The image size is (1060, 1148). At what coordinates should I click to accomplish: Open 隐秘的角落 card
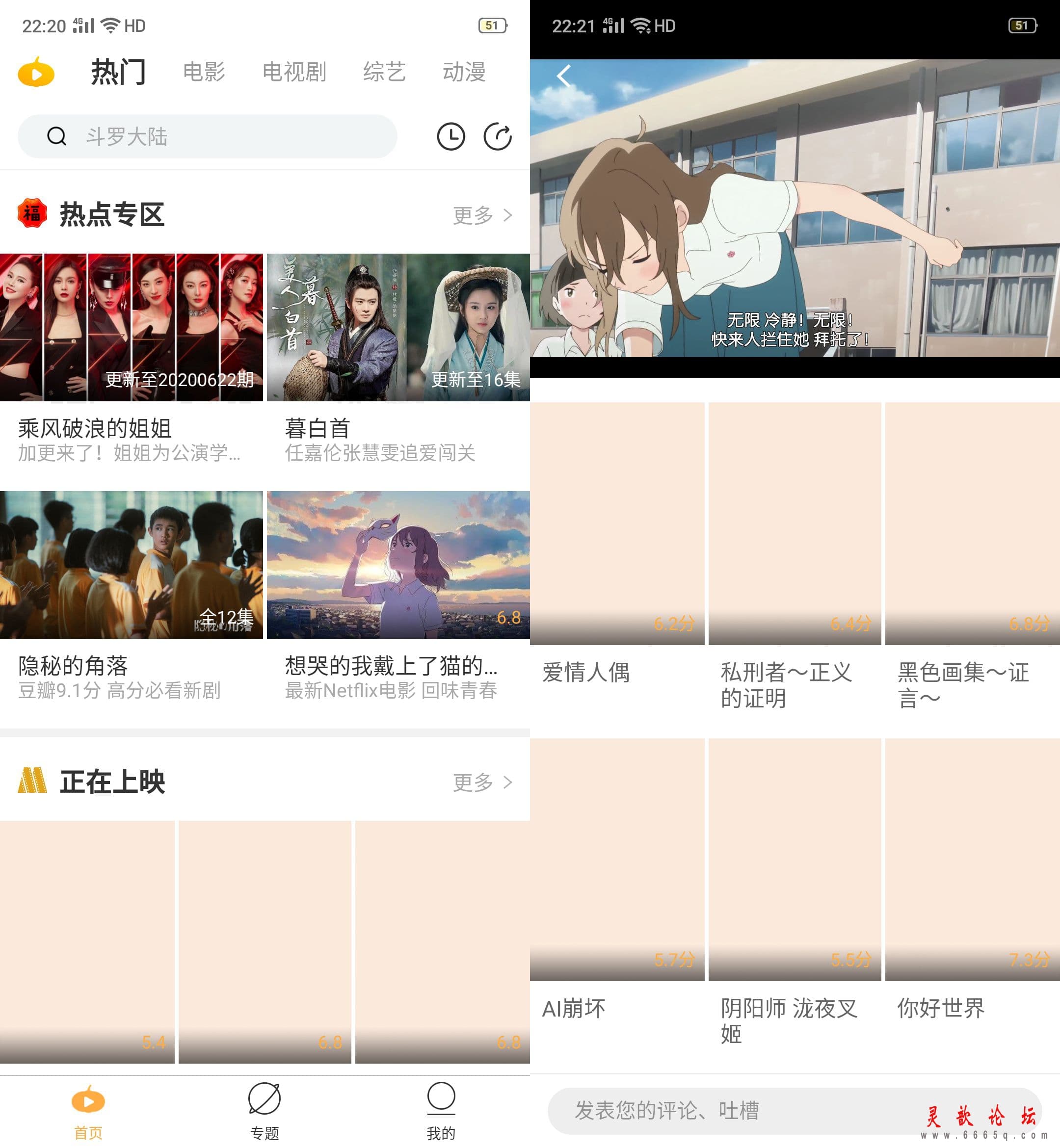point(132,565)
